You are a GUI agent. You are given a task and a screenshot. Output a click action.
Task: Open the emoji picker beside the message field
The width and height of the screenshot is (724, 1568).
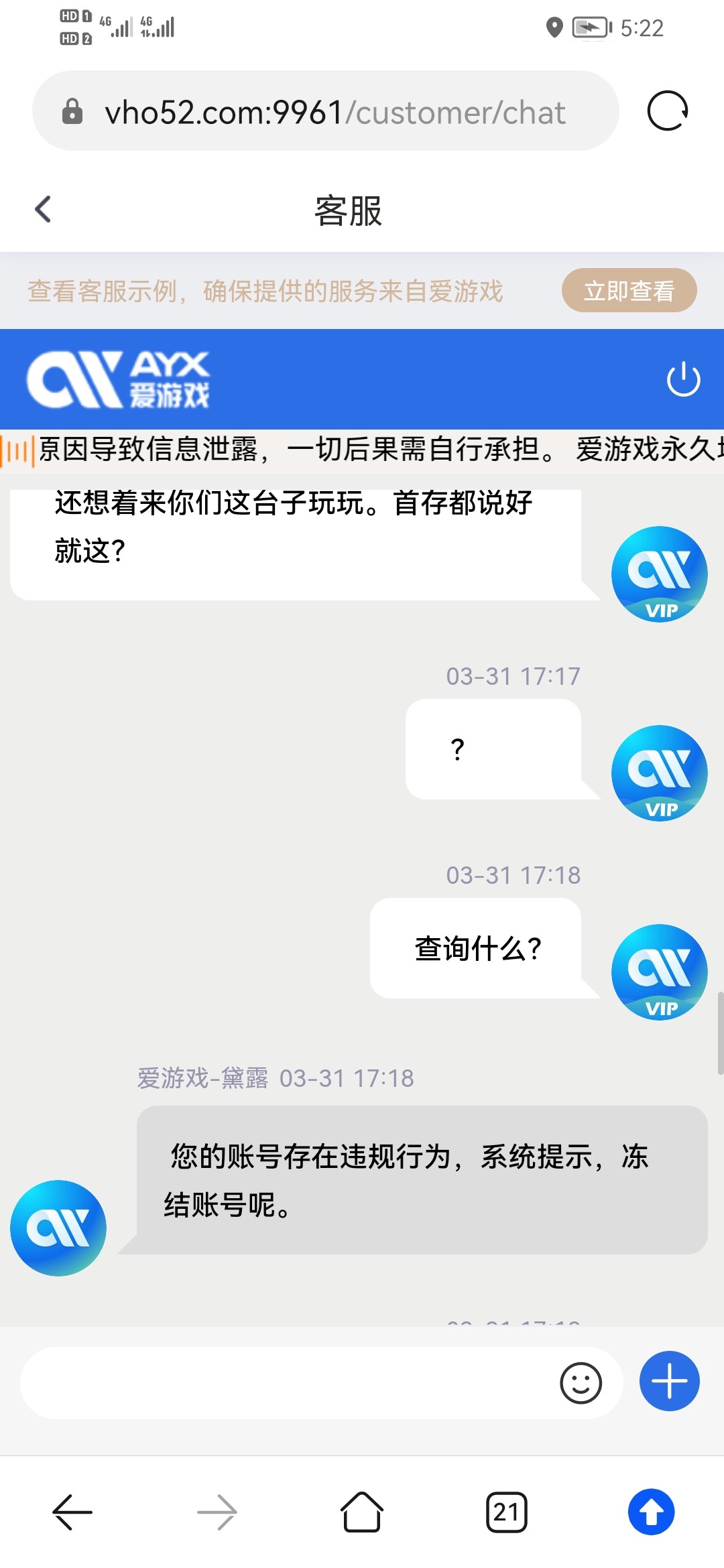coord(583,1382)
